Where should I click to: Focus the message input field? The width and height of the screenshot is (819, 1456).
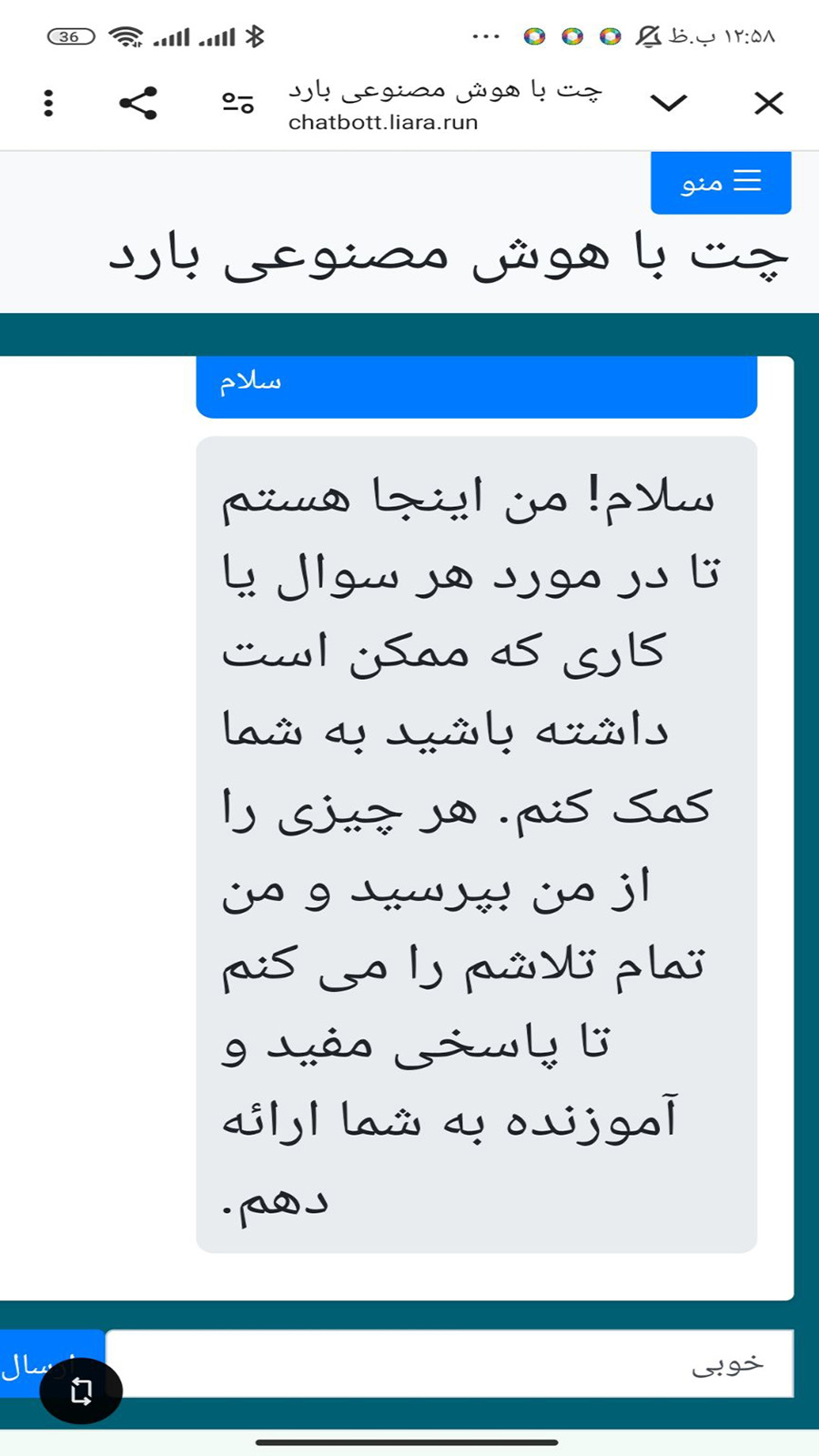[450, 1363]
